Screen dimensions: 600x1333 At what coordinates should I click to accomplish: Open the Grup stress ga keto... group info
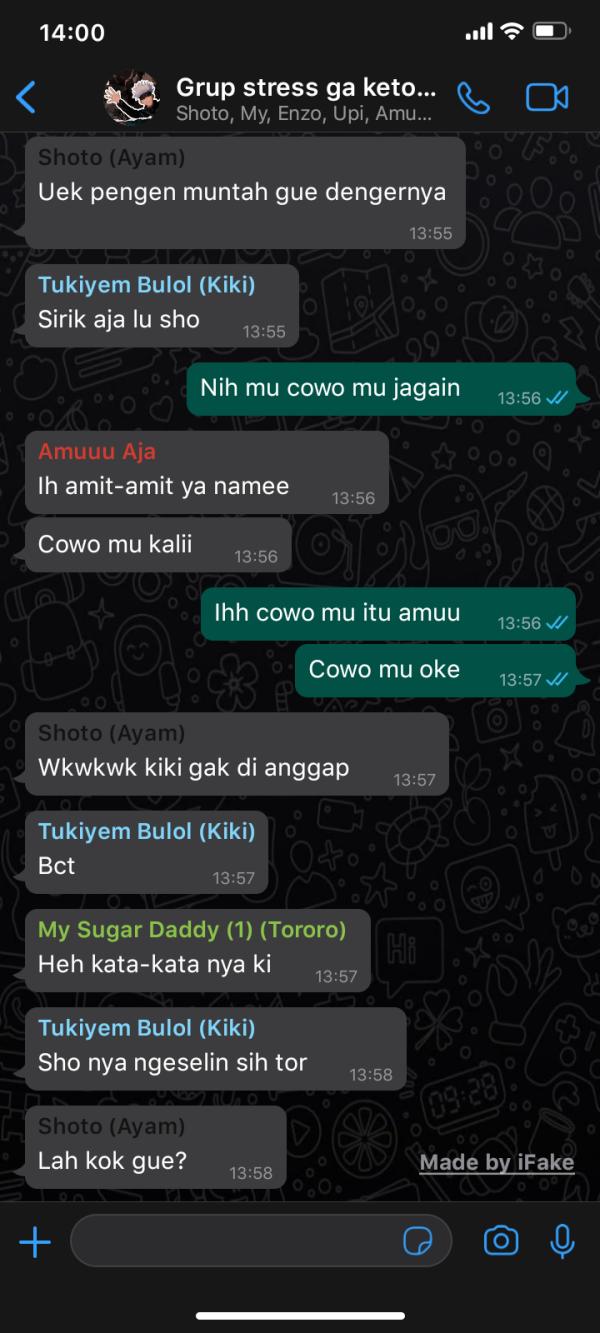[x=305, y=97]
